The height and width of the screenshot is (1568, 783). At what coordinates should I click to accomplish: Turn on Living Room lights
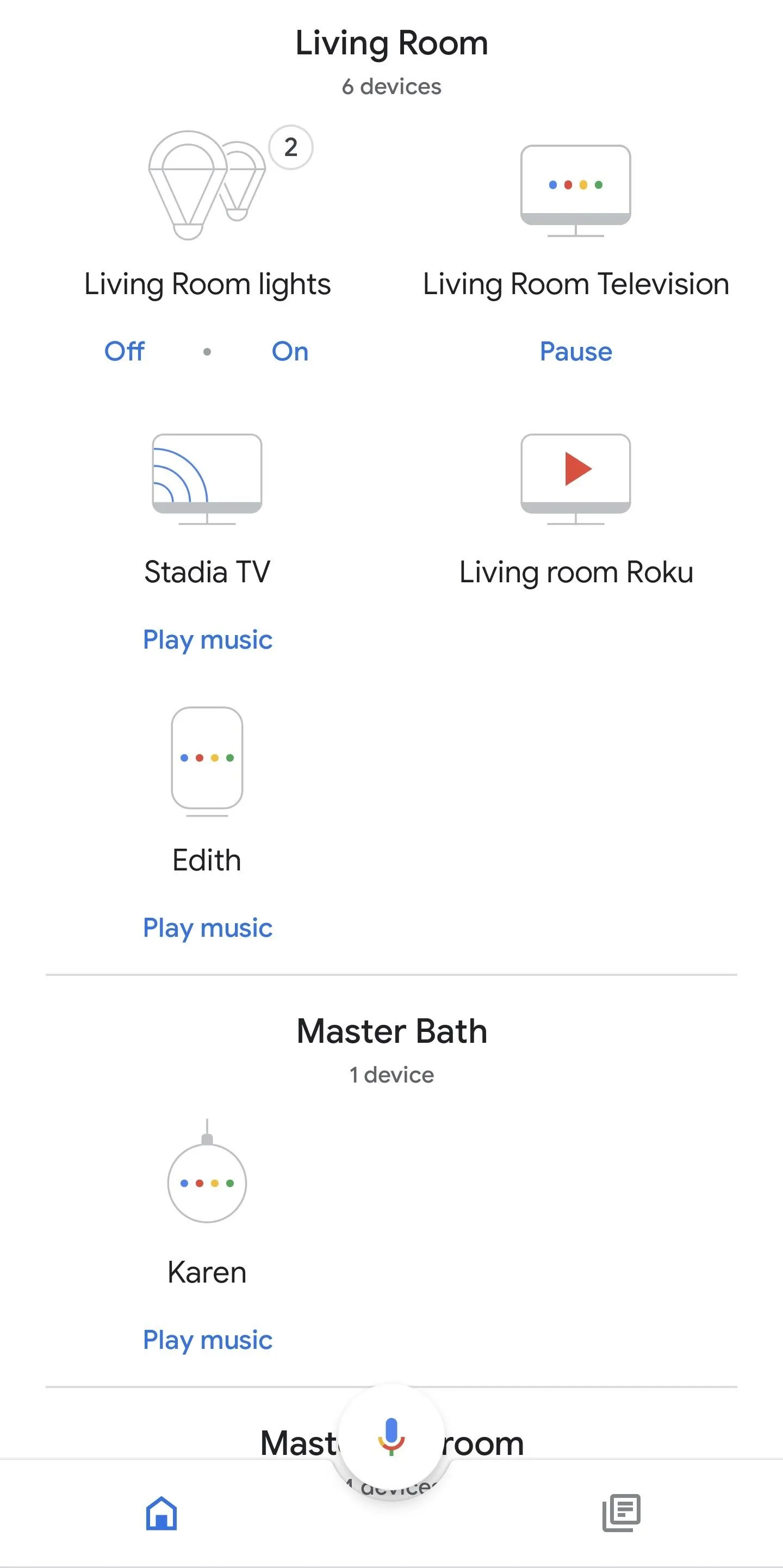click(x=290, y=351)
